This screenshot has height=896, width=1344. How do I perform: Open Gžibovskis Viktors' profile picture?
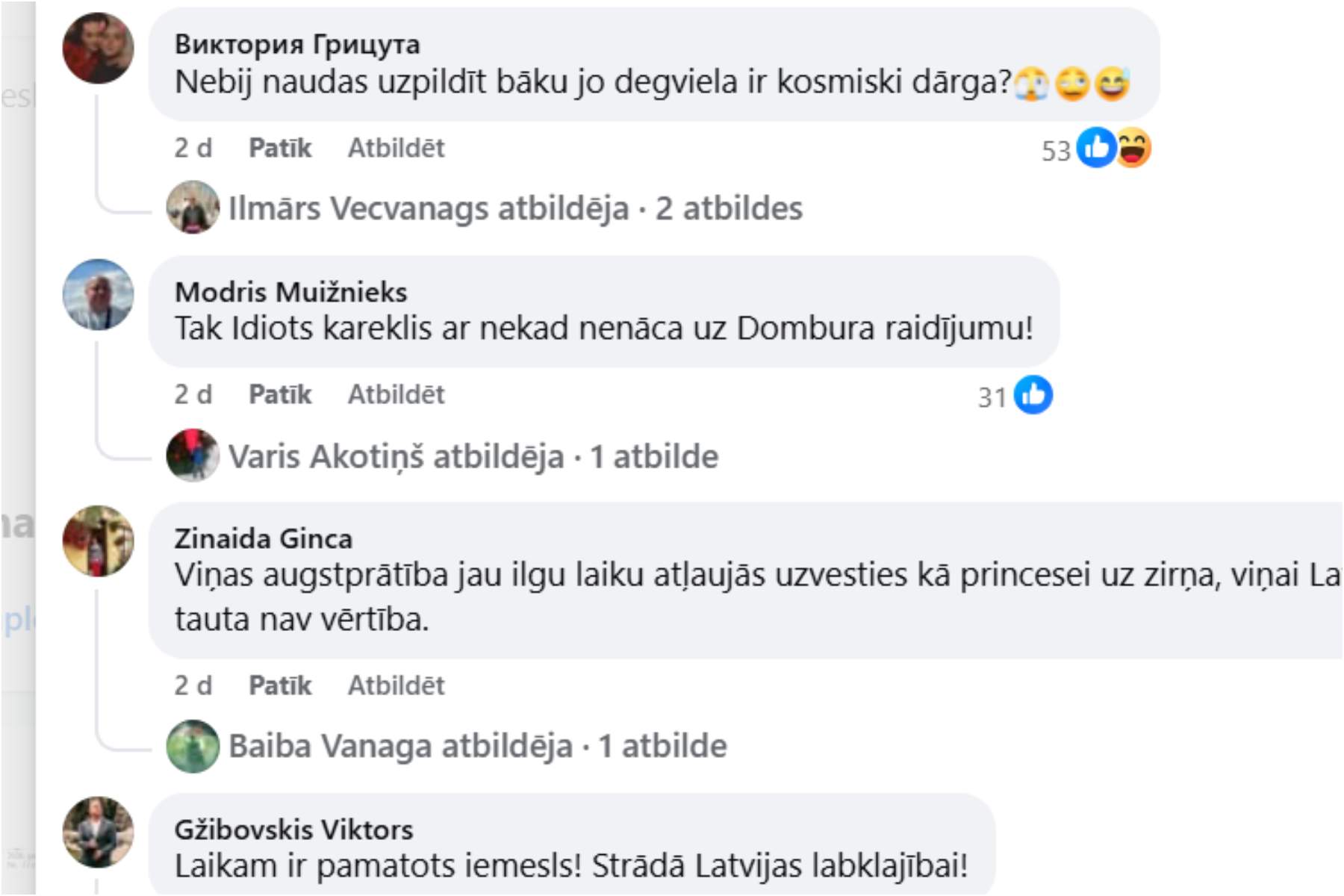tap(98, 832)
